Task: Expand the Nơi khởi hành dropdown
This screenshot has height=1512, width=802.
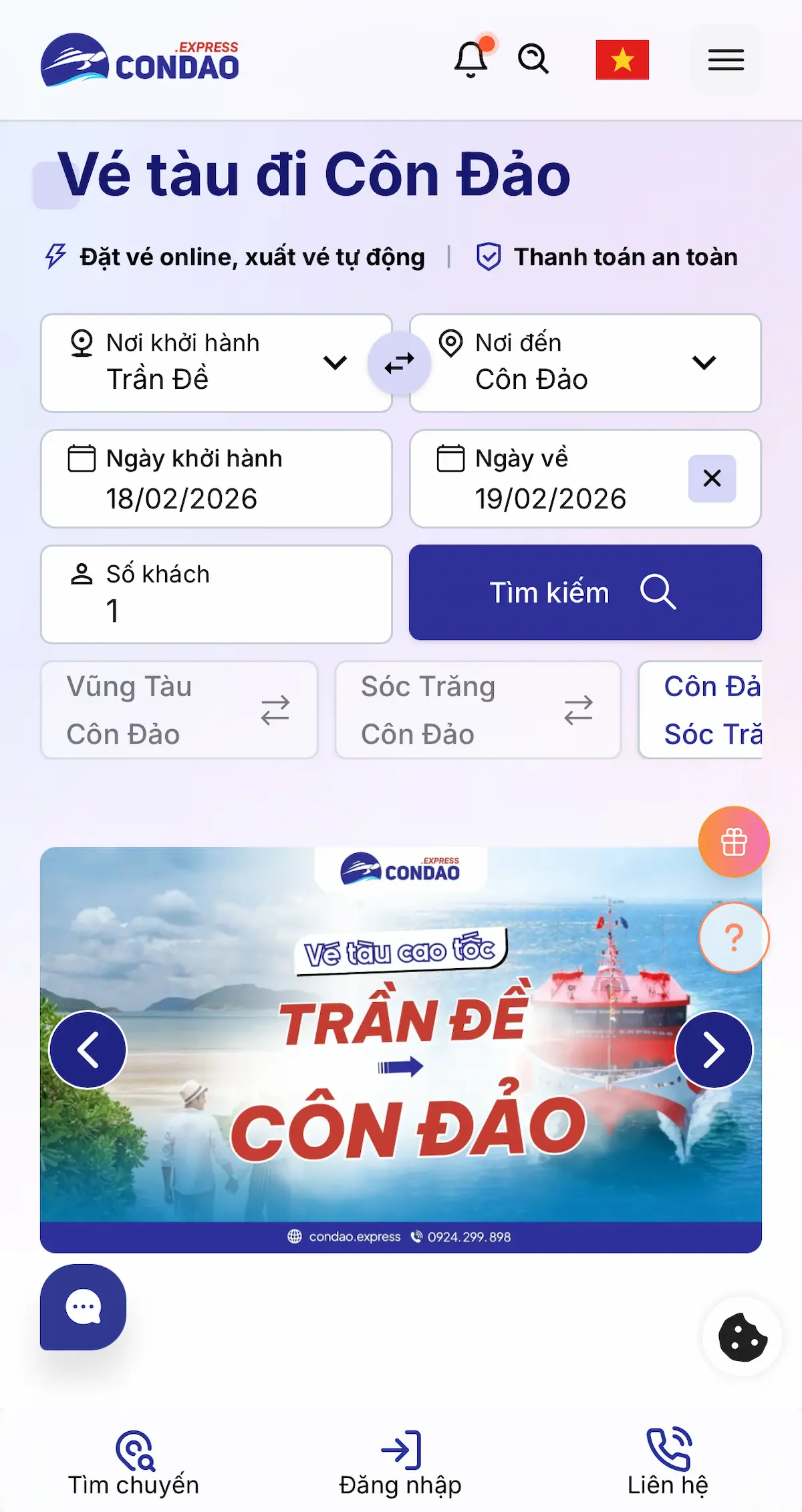Action: [336, 361]
